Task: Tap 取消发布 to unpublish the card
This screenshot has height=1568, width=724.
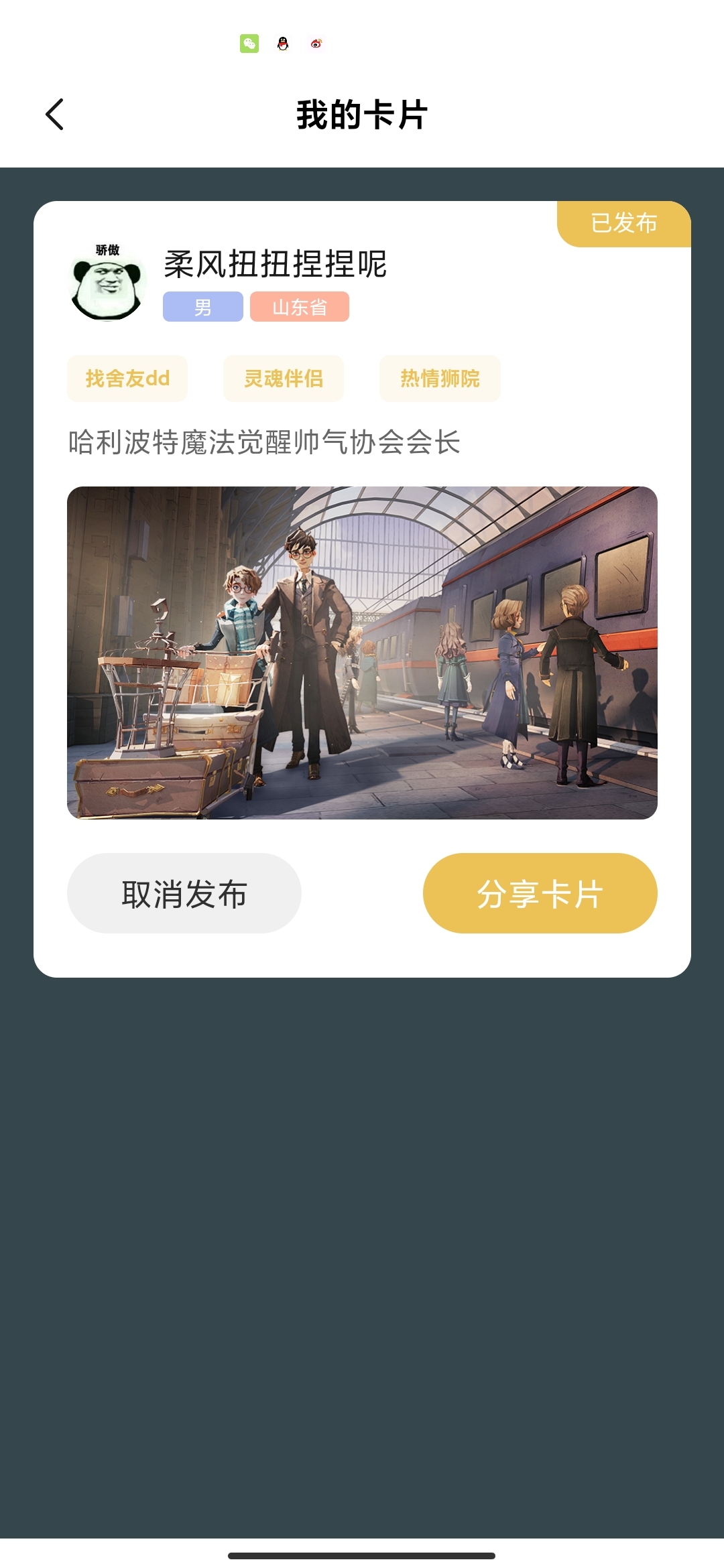Action: click(184, 893)
